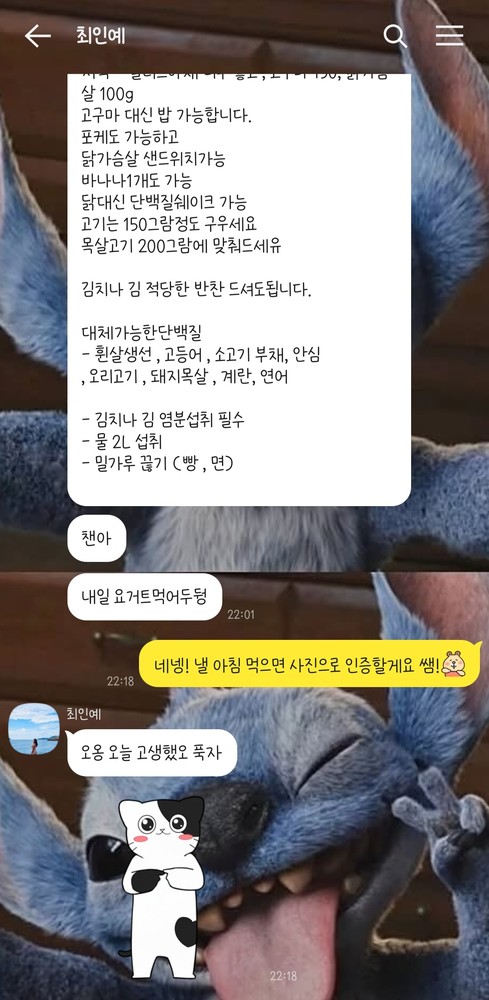Go back using the arrow
Viewport: 489px width, 1000px height.
38,36
